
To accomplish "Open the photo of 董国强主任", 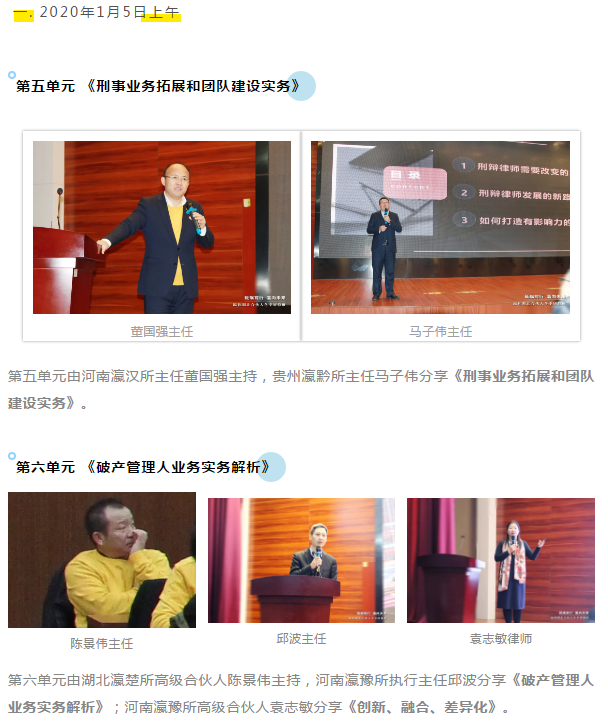I will pos(162,227).
